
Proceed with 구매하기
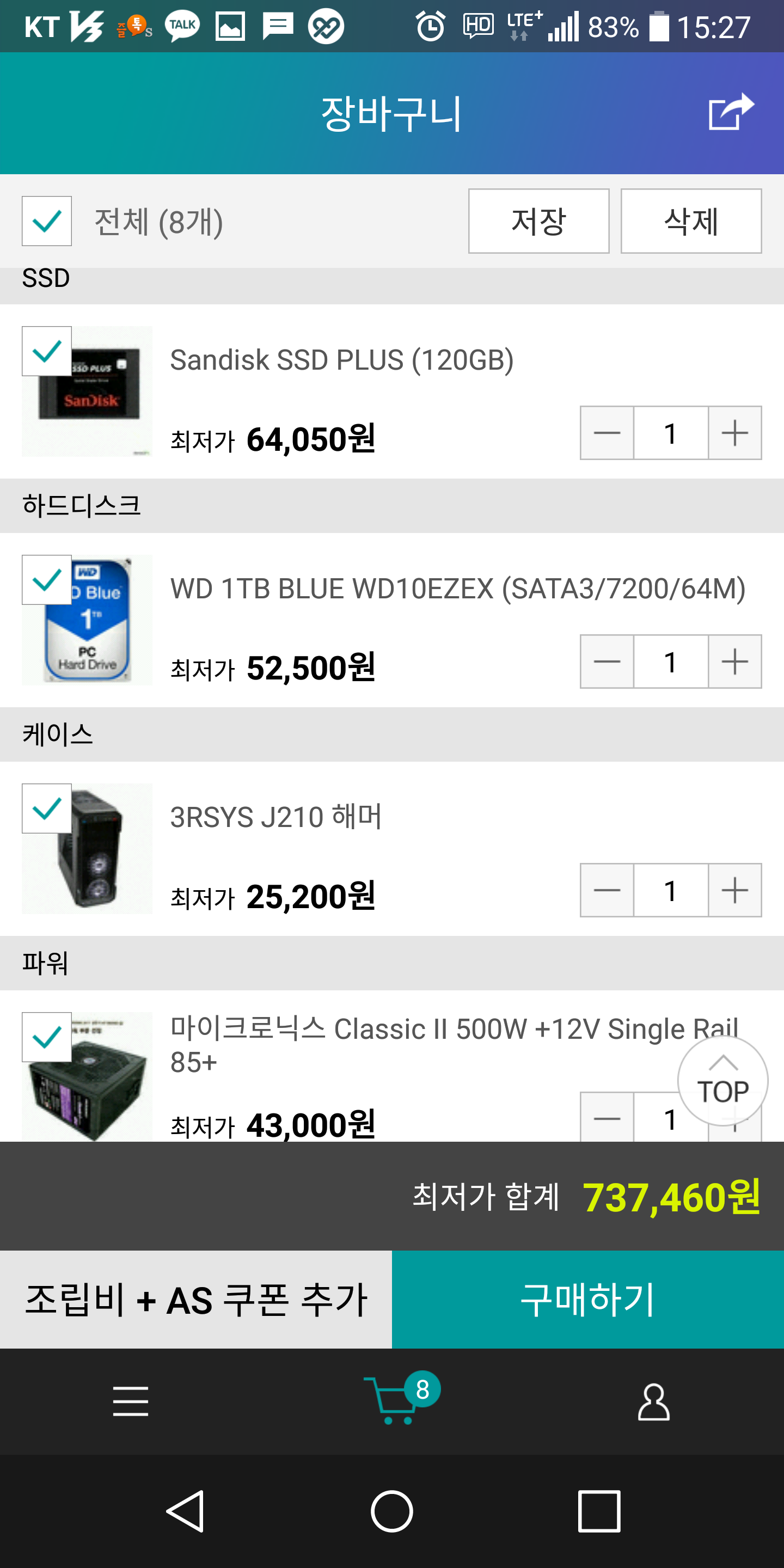[x=587, y=1299]
